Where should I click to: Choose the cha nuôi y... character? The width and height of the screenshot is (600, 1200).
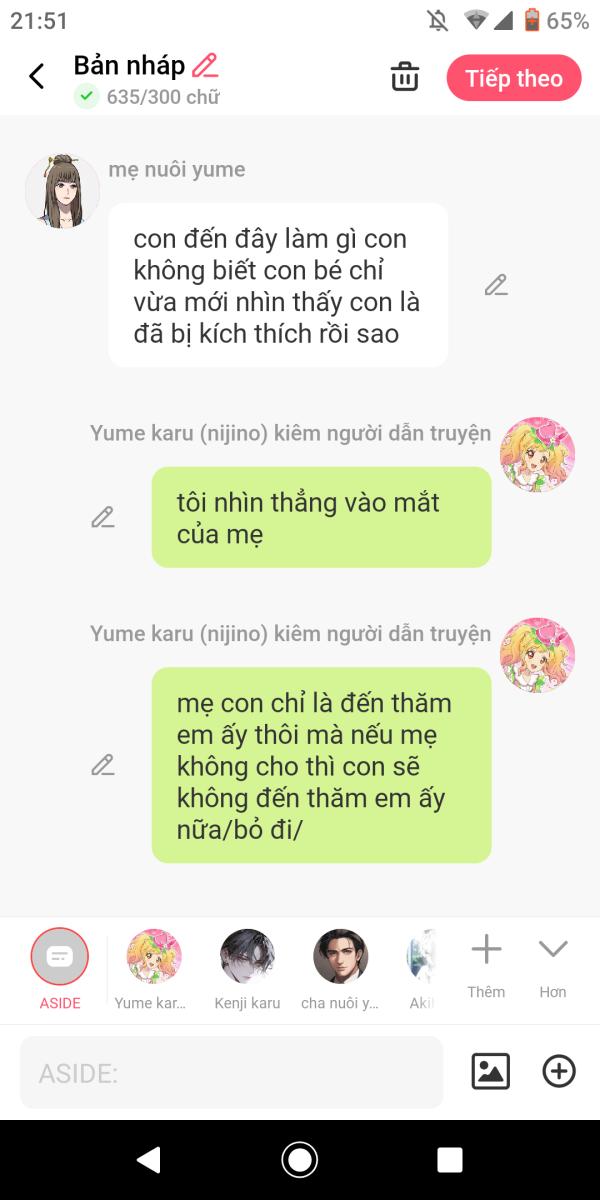(x=340, y=969)
